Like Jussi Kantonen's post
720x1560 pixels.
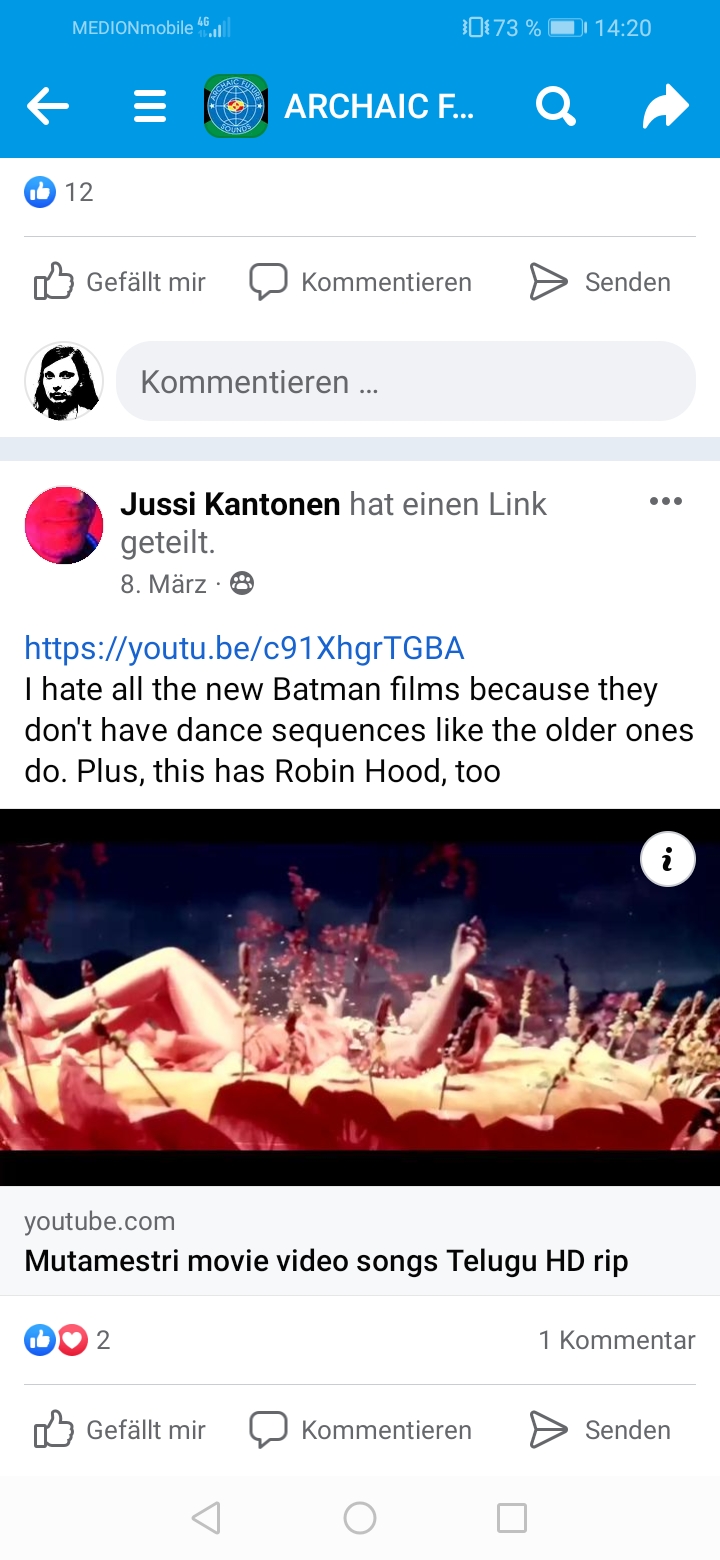pyautogui.click(x=120, y=1430)
